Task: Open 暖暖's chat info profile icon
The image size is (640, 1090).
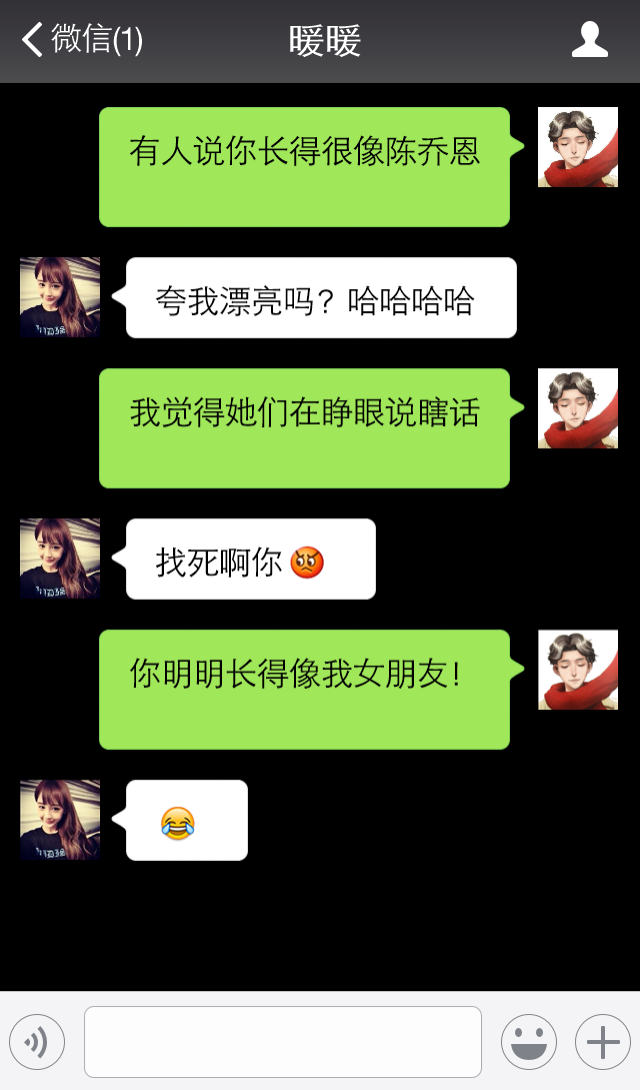Action: click(589, 41)
